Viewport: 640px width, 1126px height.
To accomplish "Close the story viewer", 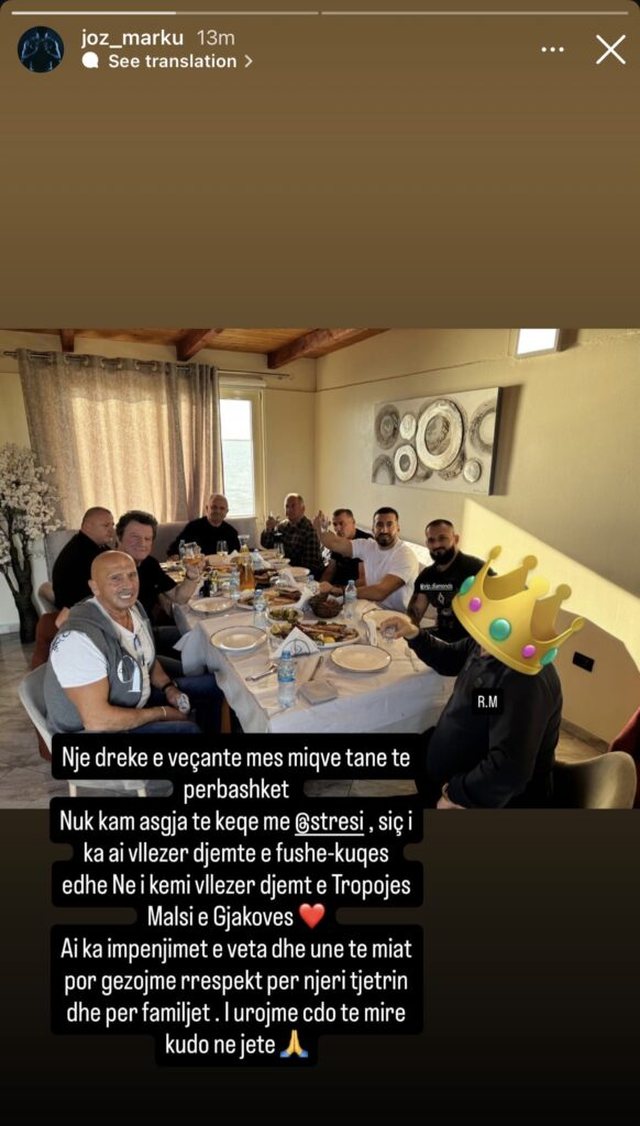I will [610, 49].
